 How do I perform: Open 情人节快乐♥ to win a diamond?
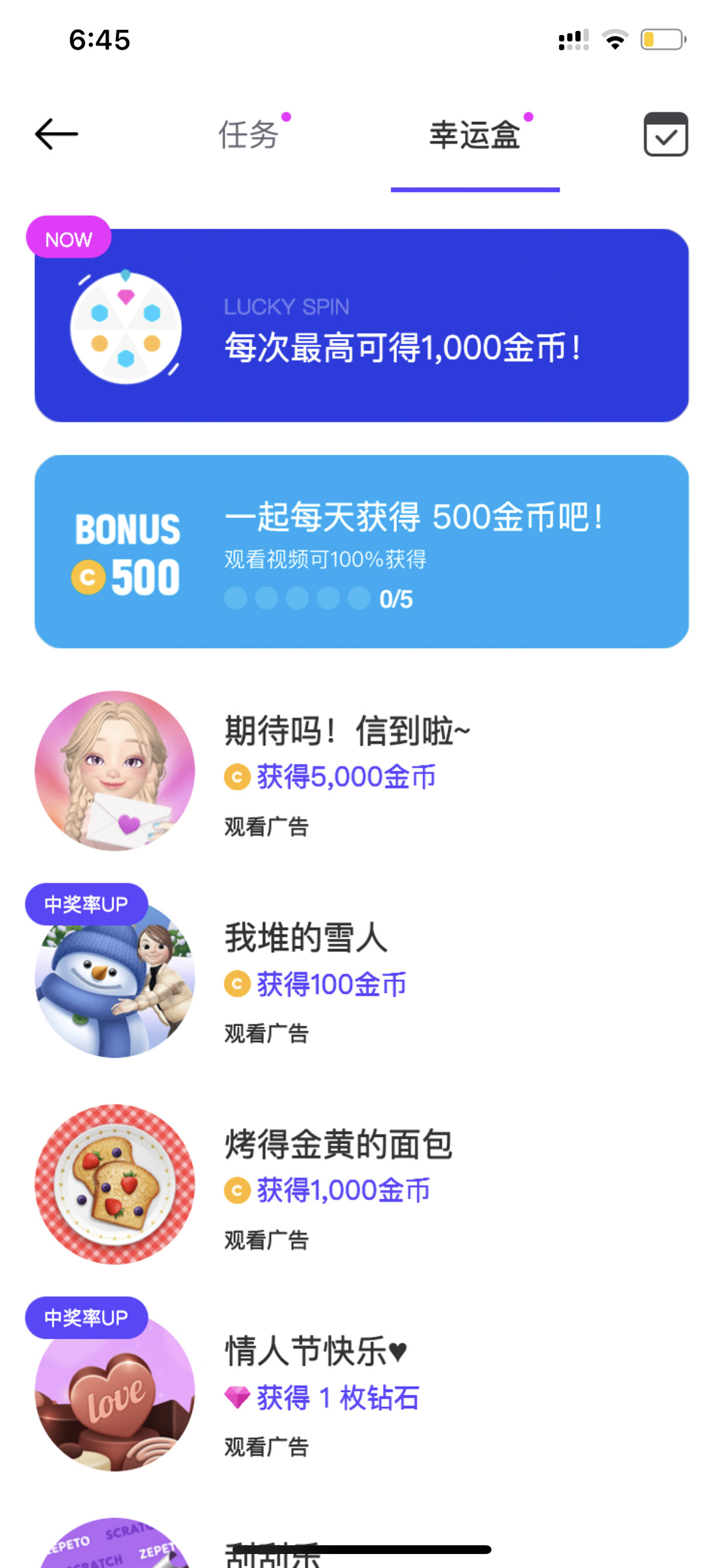coord(361,1392)
